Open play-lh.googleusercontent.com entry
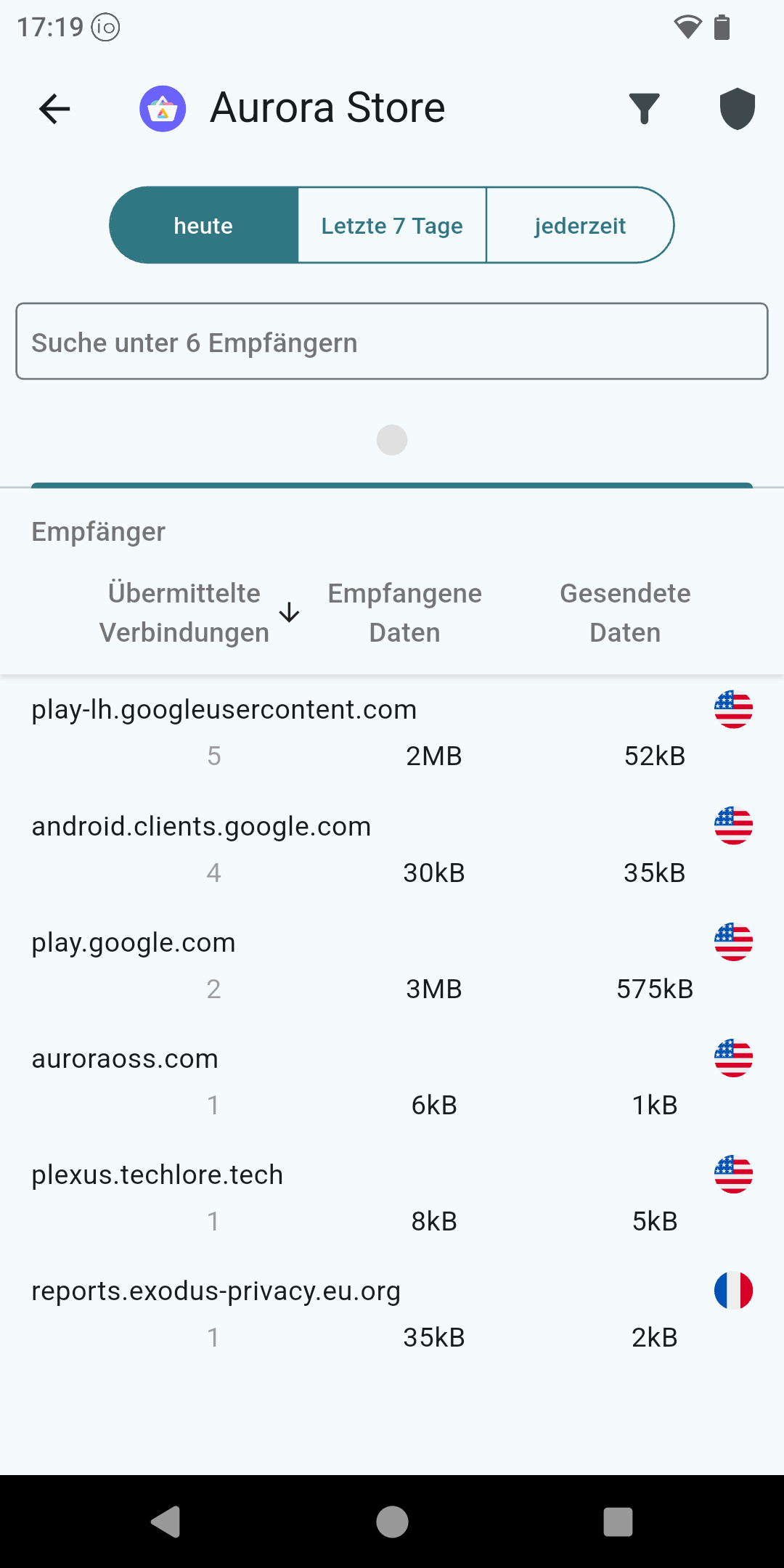The height and width of the screenshot is (1568, 784). click(x=392, y=733)
